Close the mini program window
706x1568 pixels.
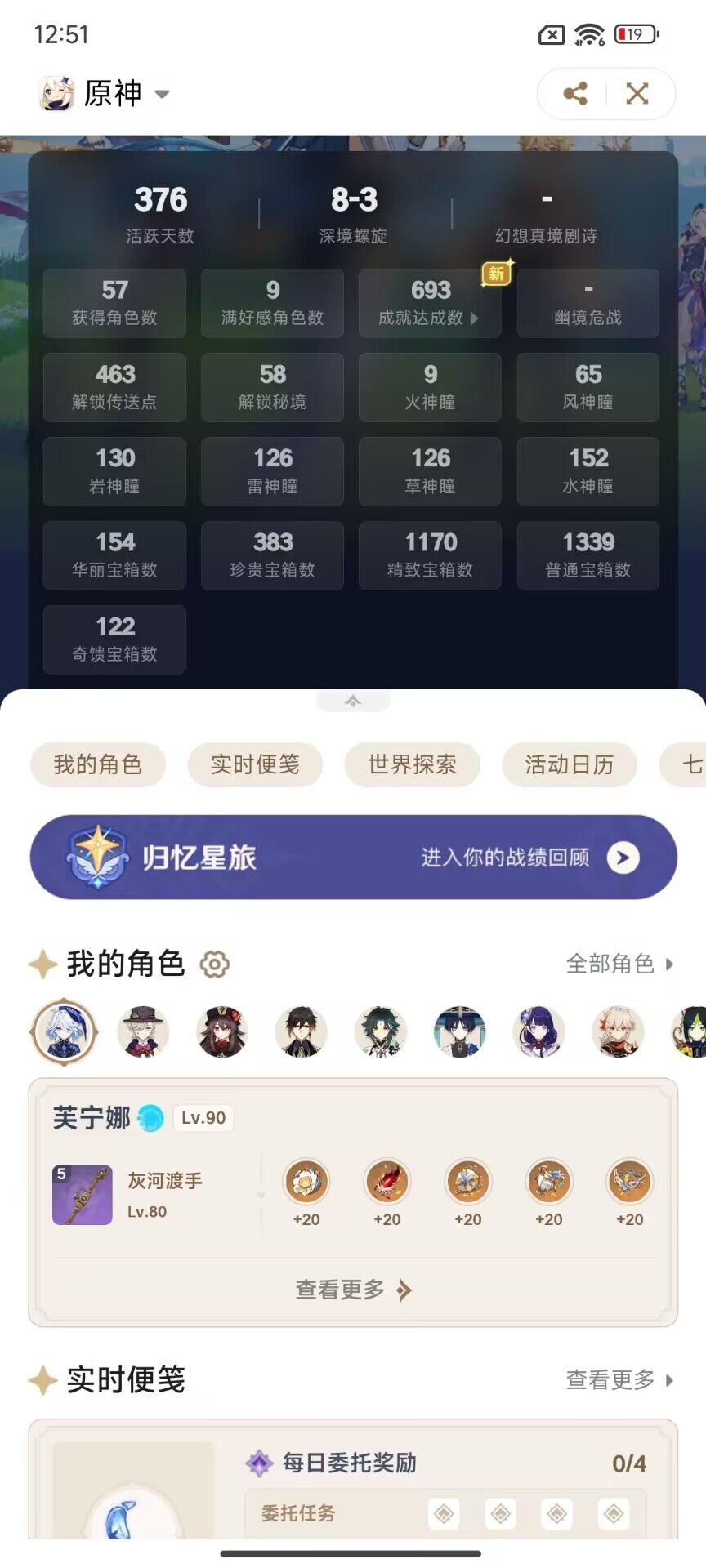(637, 94)
